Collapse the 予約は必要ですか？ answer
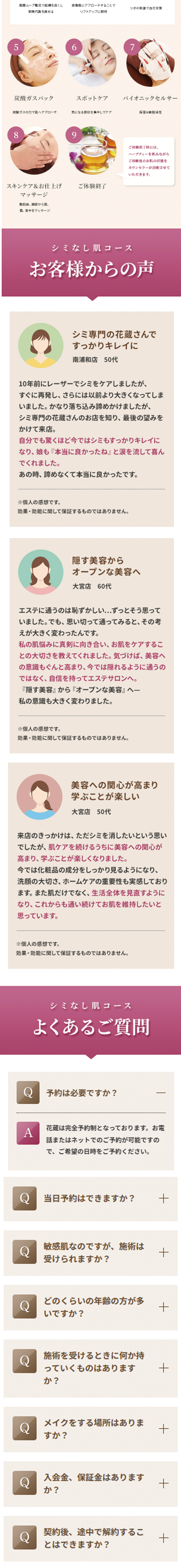Image resolution: width=181 pixels, height=1568 pixels. pyautogui.click(x=91, y=1093)
